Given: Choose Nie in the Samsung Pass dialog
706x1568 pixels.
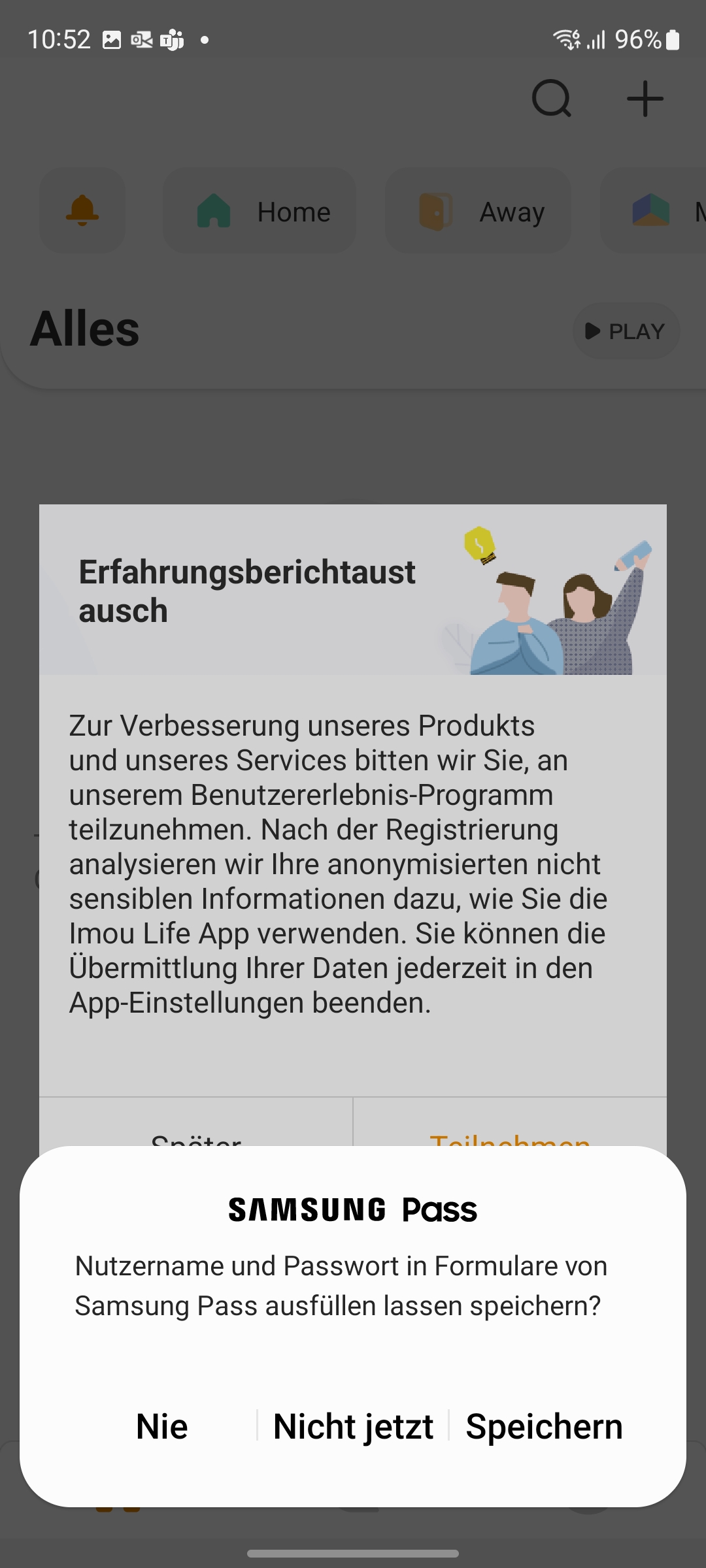Looking at the screenshot, I should 162,1426.
